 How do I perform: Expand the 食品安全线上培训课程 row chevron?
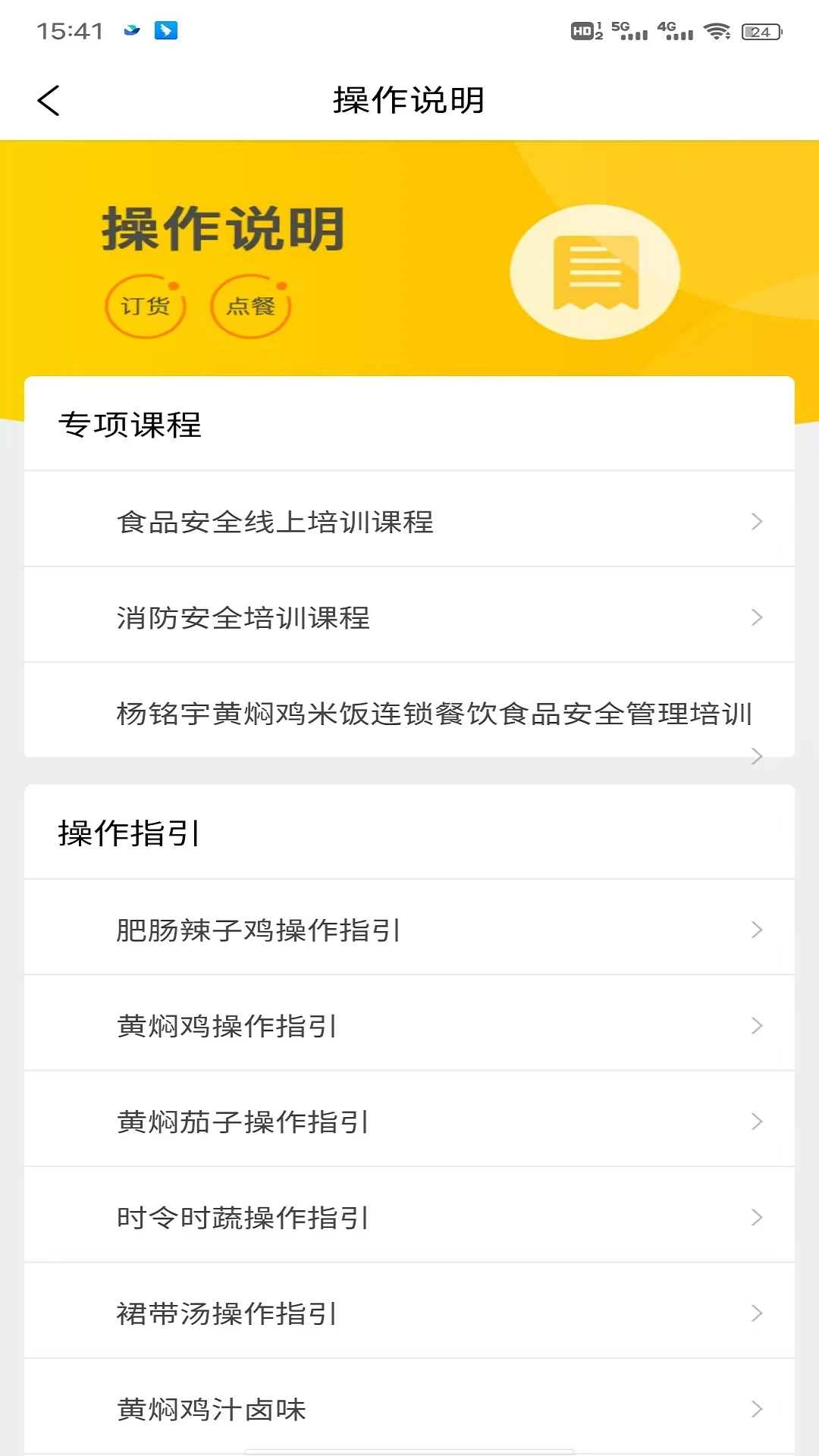755,520
